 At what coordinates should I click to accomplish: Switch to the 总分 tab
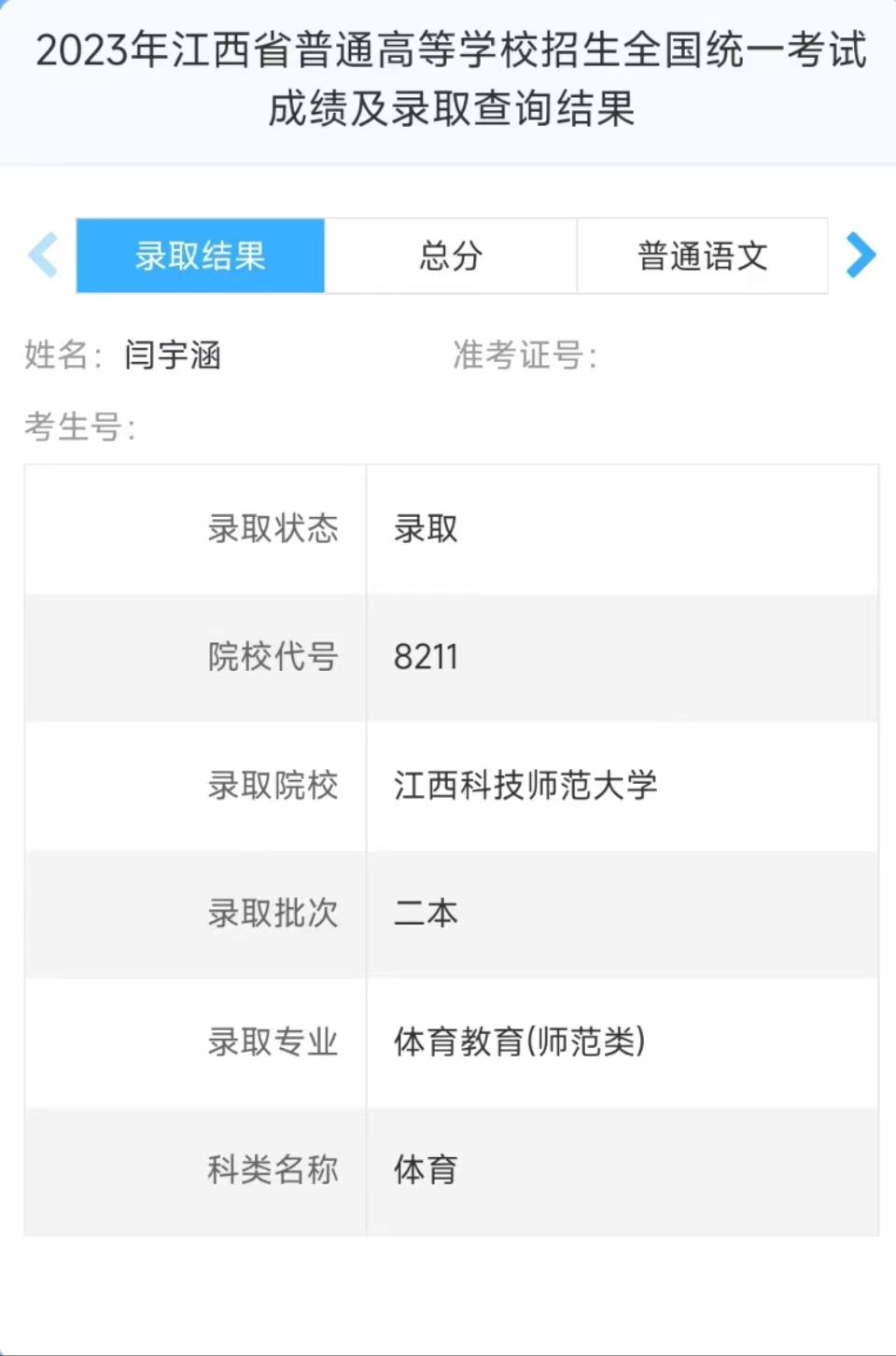click(451, 256)
